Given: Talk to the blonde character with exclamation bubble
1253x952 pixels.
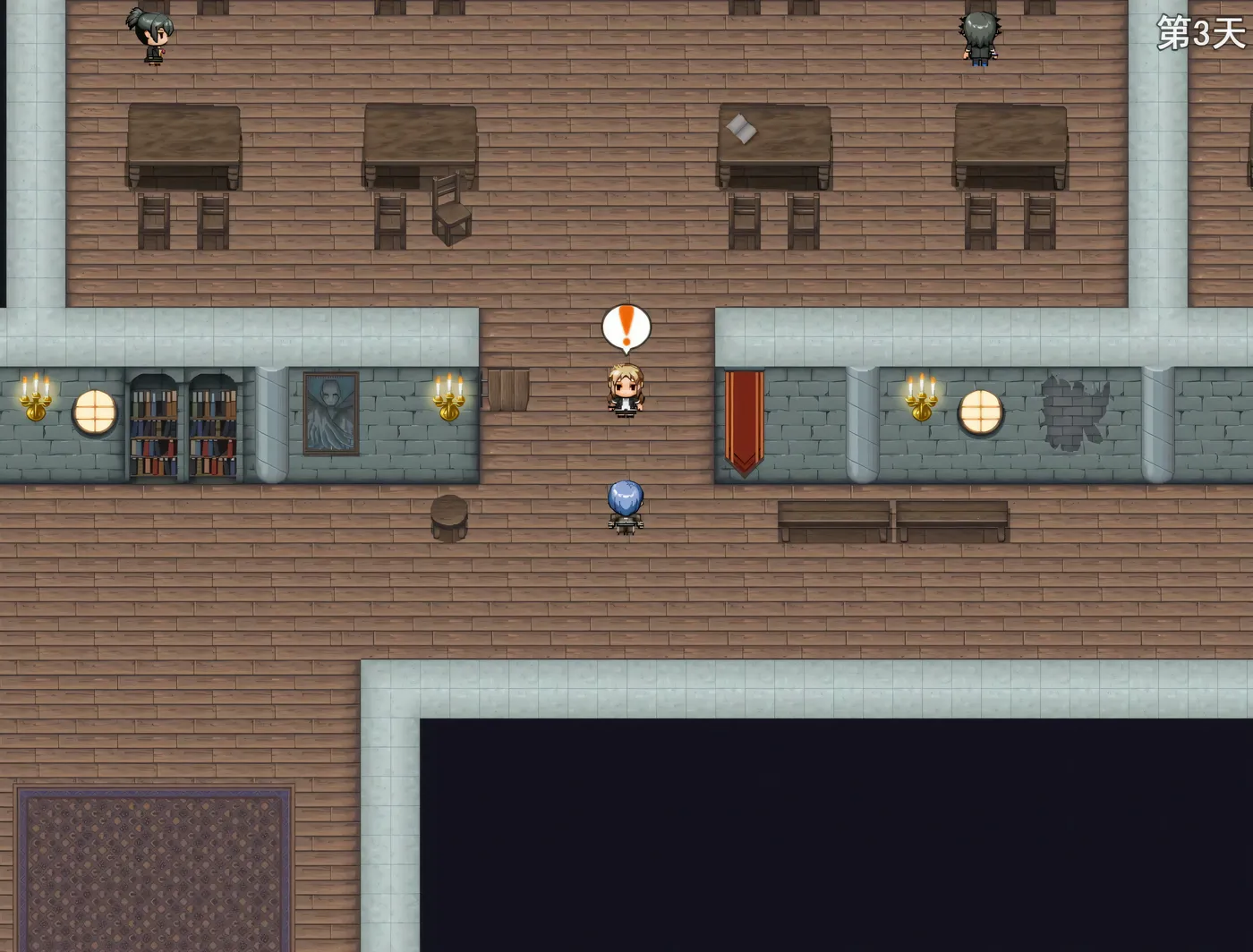Looking at the screenshot, I should pyautogui.click(x=626, y=390).
